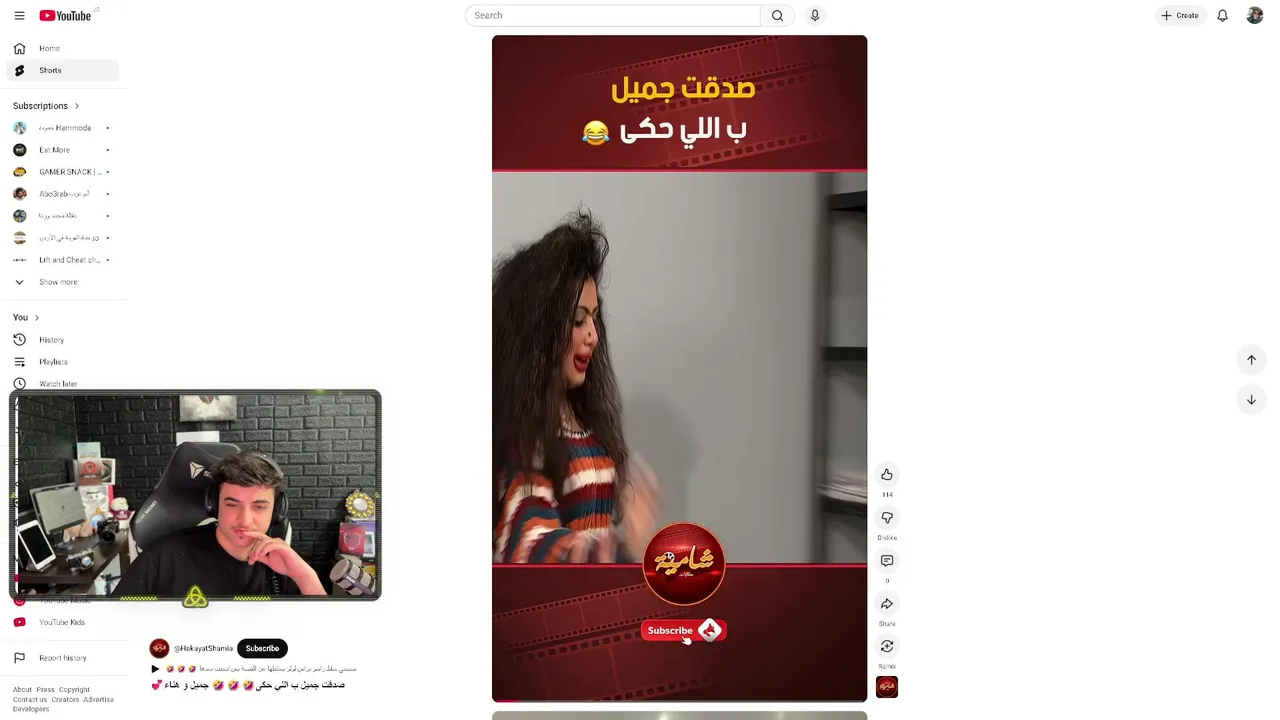Dislike this Short
The image size is (1280, 720).
pos(887,518)
